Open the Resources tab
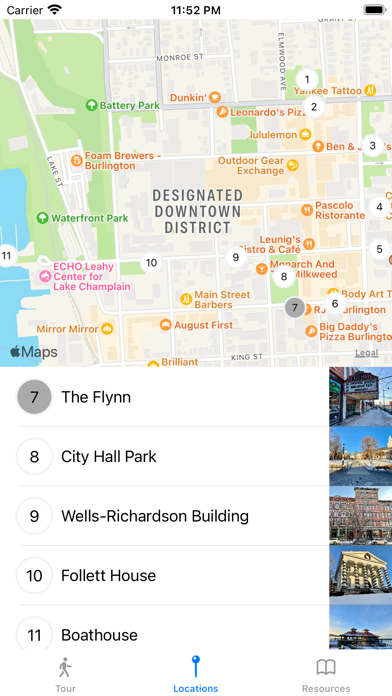The width and height of the screenshot is (392, 696). [x=326, y=676]
